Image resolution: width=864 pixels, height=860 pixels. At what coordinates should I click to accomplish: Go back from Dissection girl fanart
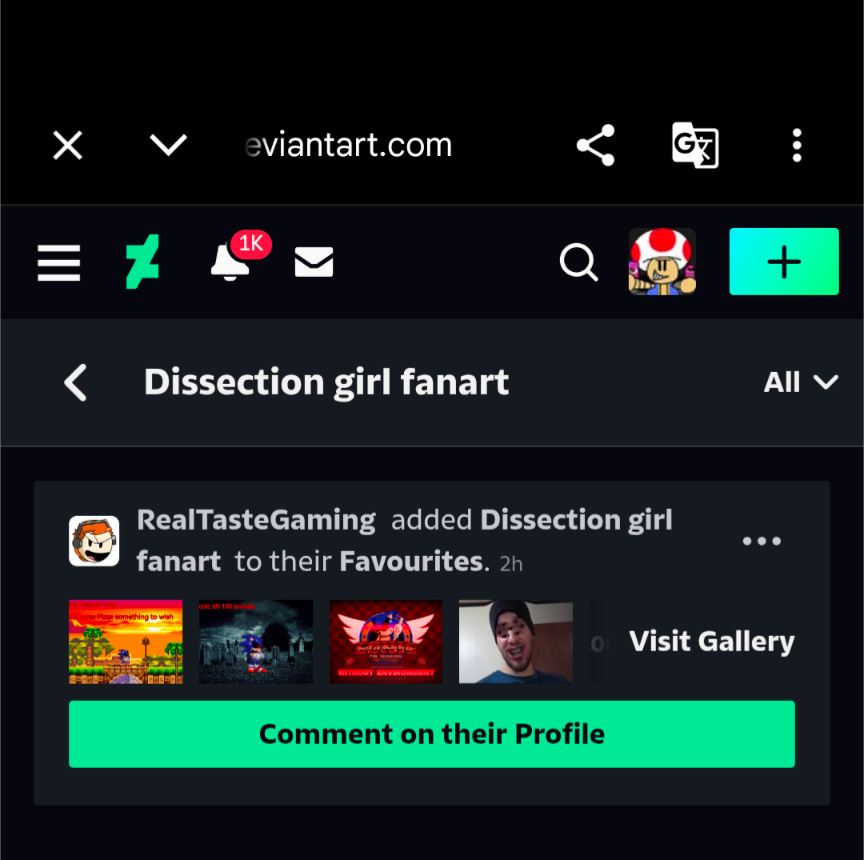pos(76,382)
